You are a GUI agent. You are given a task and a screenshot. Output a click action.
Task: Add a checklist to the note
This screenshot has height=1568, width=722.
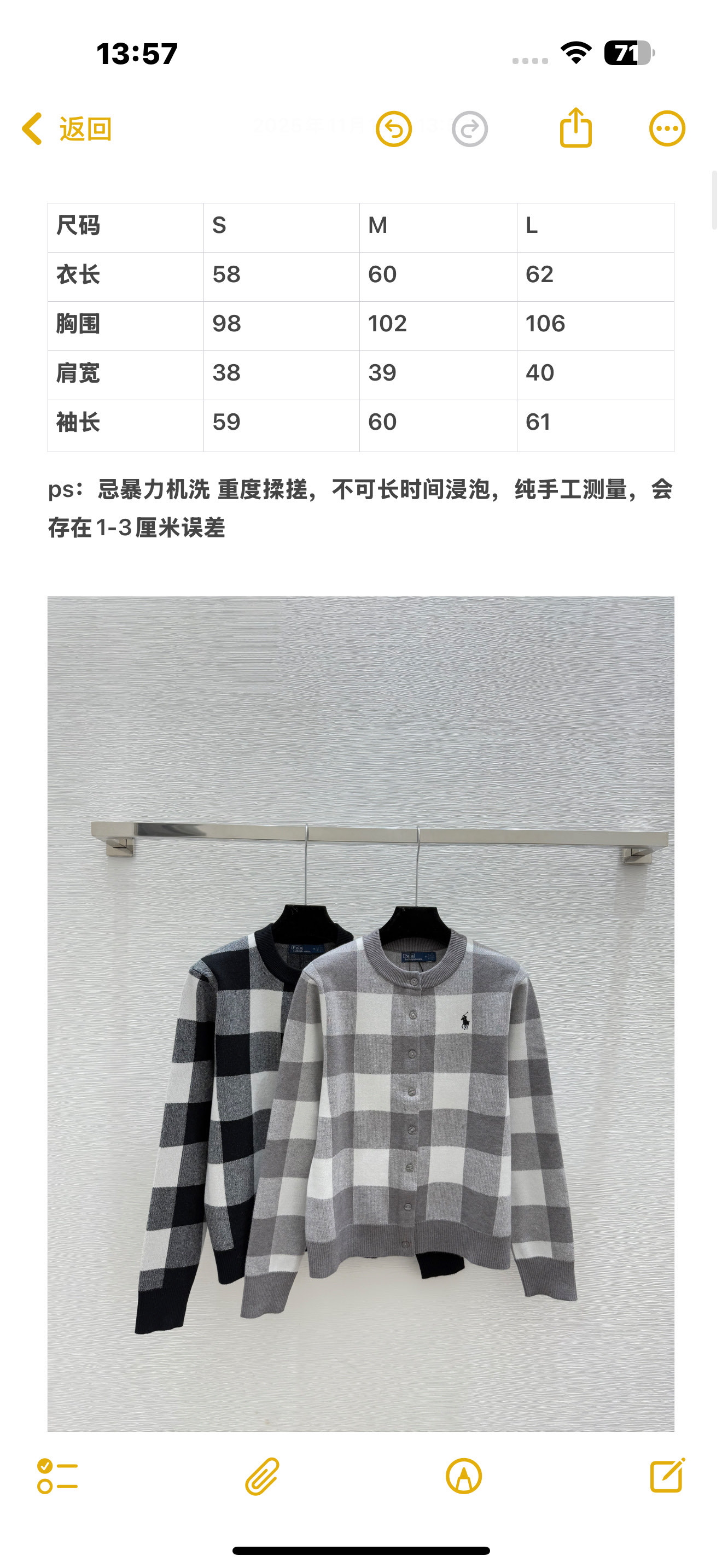click(x=57, y=1476)
